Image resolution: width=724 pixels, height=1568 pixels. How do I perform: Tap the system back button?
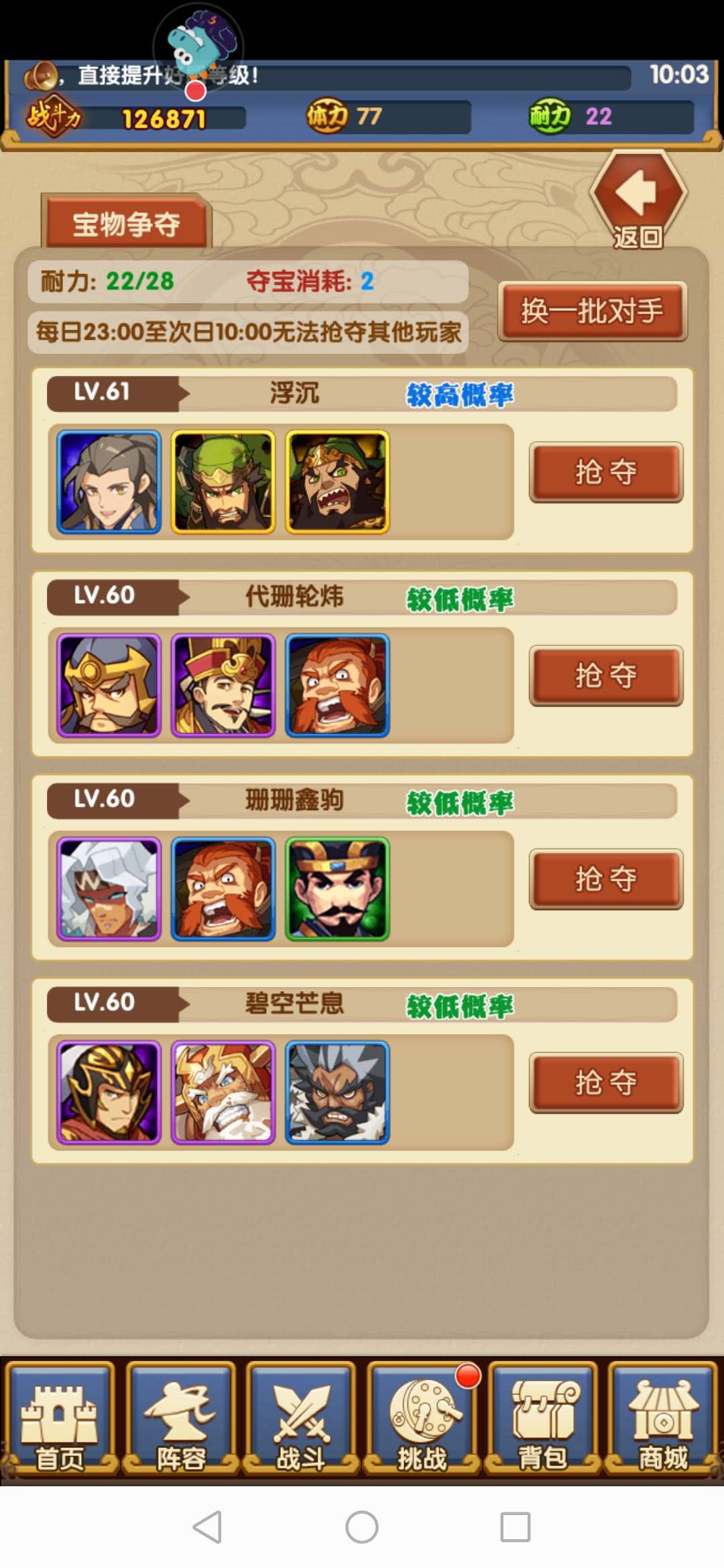tap(207, 1527)
